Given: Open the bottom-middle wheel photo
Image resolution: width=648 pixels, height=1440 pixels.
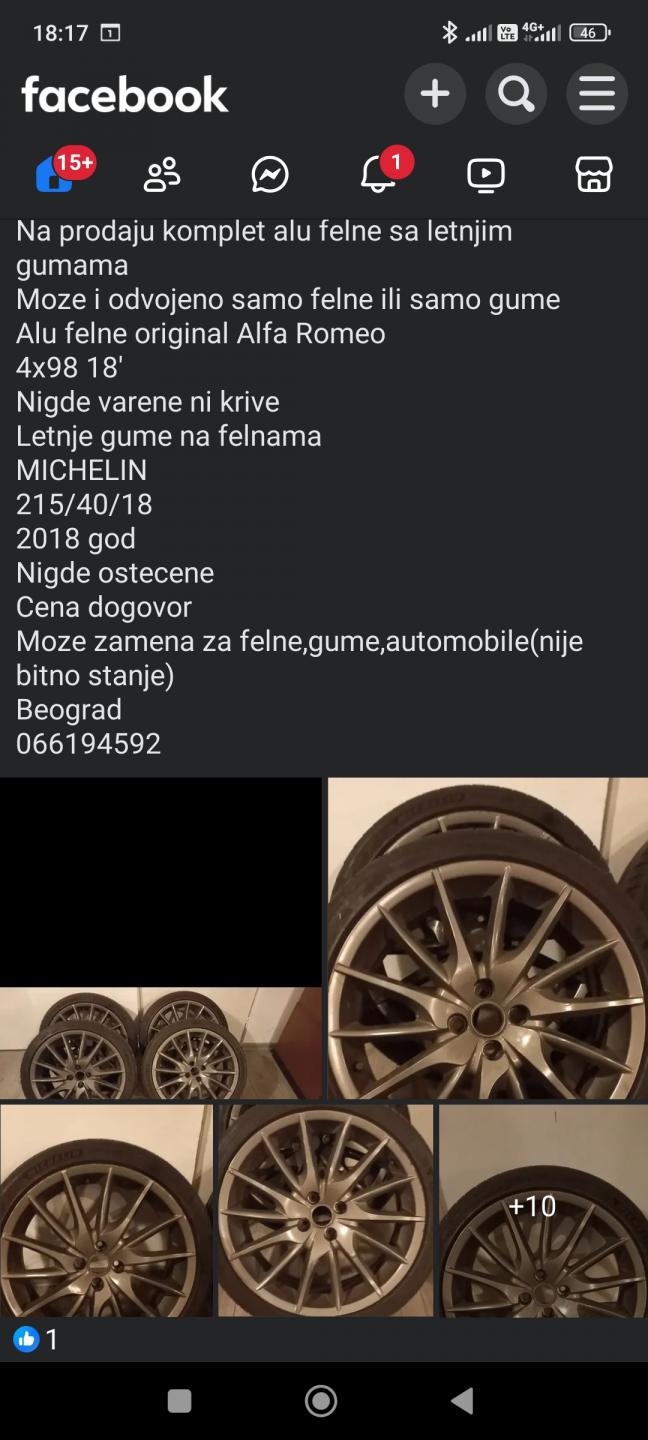Looking at the screenshot, I should click(326, 1211).
